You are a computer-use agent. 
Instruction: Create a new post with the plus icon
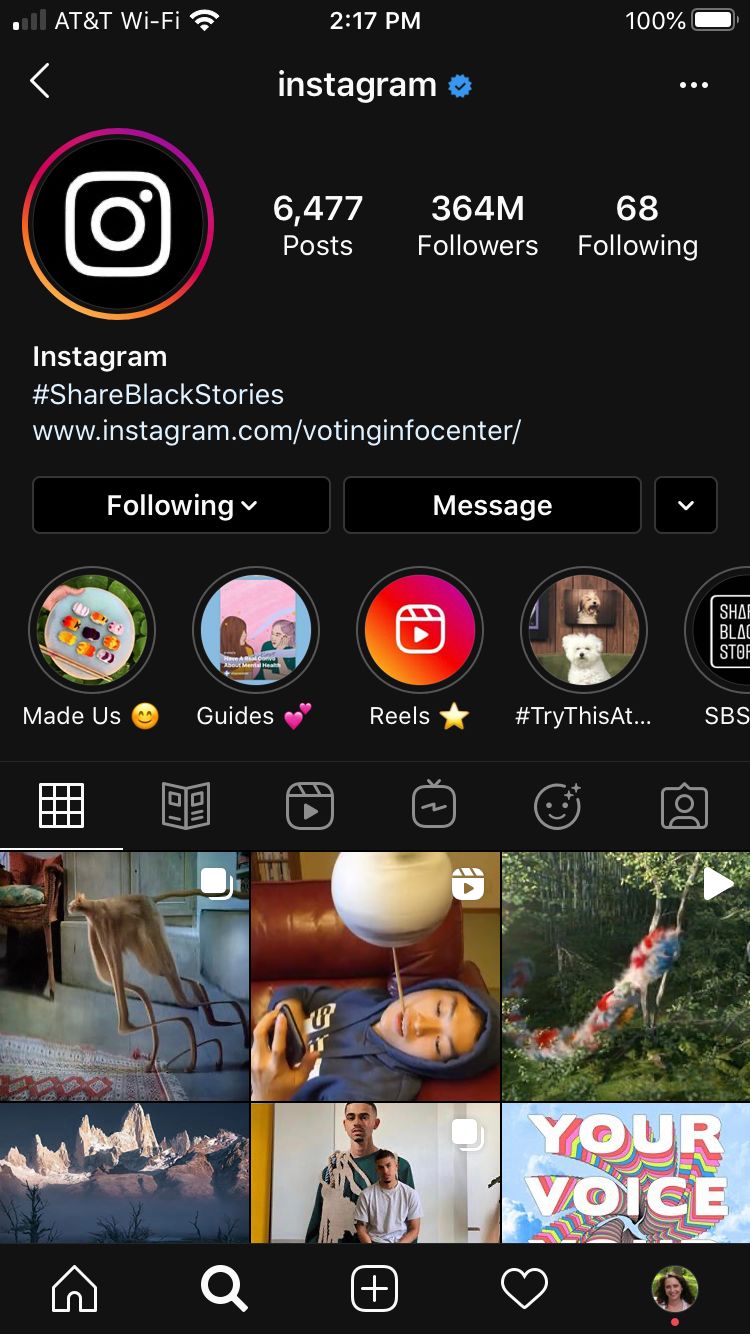pyautogui.click(x=374, y=1288)
